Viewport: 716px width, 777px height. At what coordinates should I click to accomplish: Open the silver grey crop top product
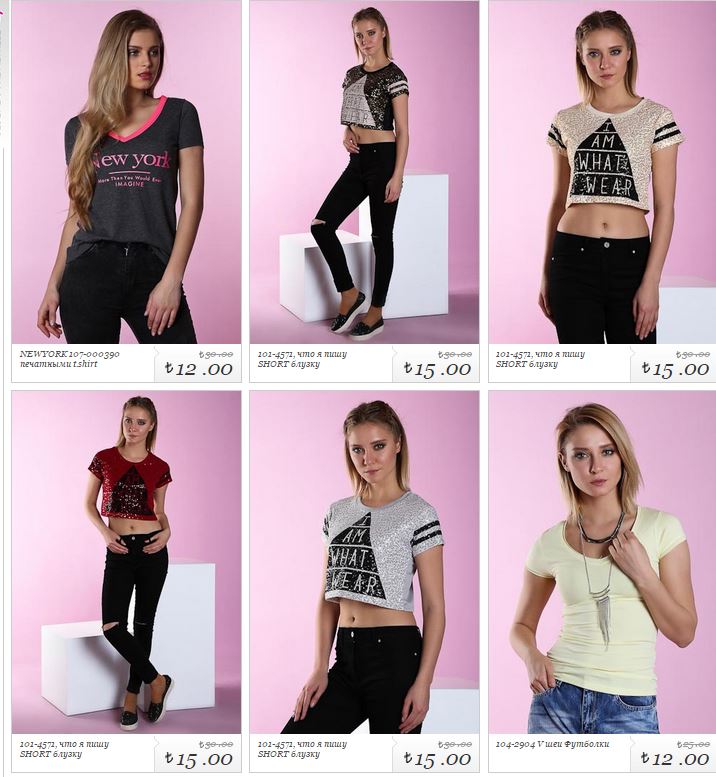364,562
